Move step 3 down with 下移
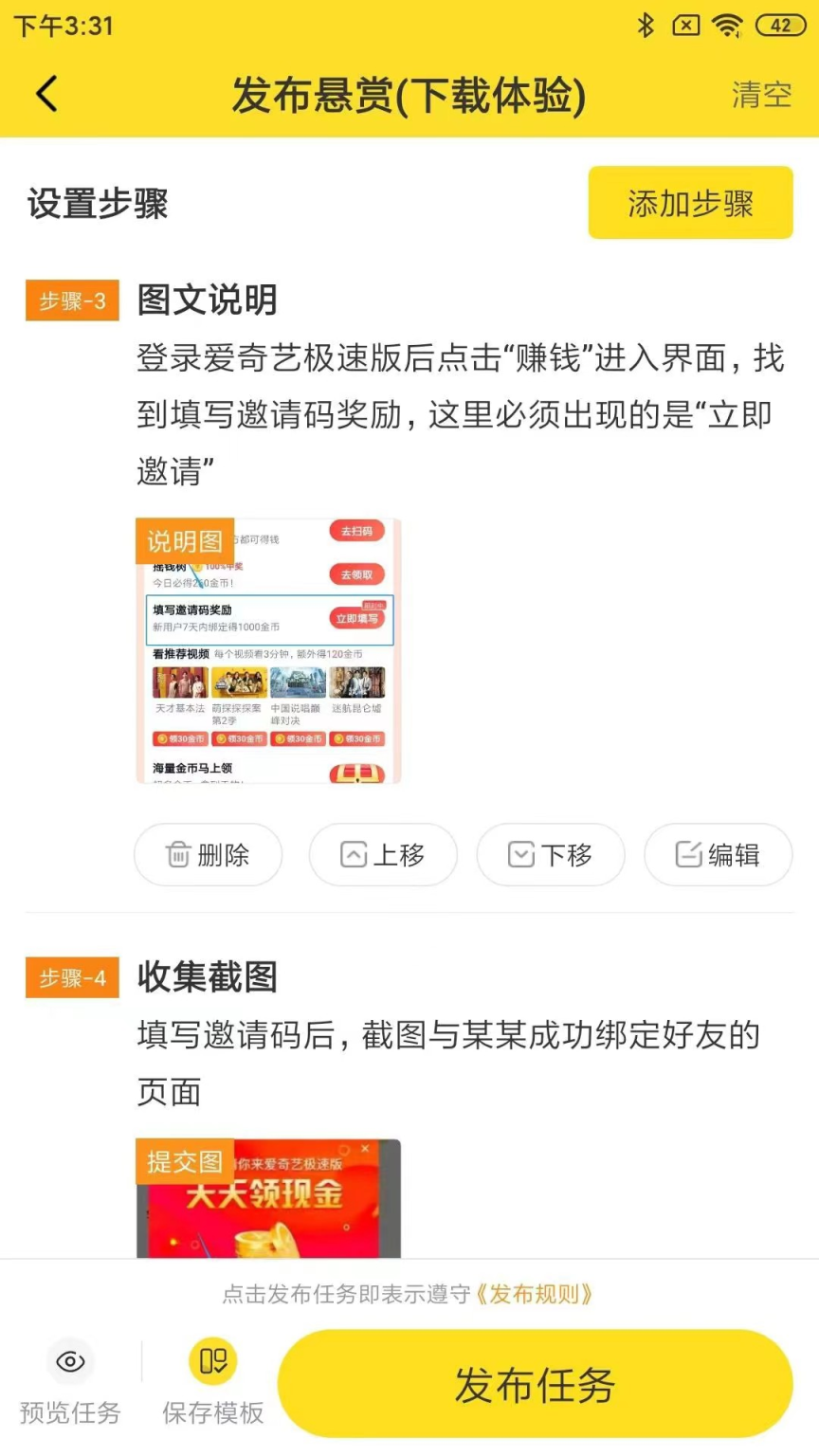The height and width of the screenshot is (1456, 819). click(x=551, y=855)
